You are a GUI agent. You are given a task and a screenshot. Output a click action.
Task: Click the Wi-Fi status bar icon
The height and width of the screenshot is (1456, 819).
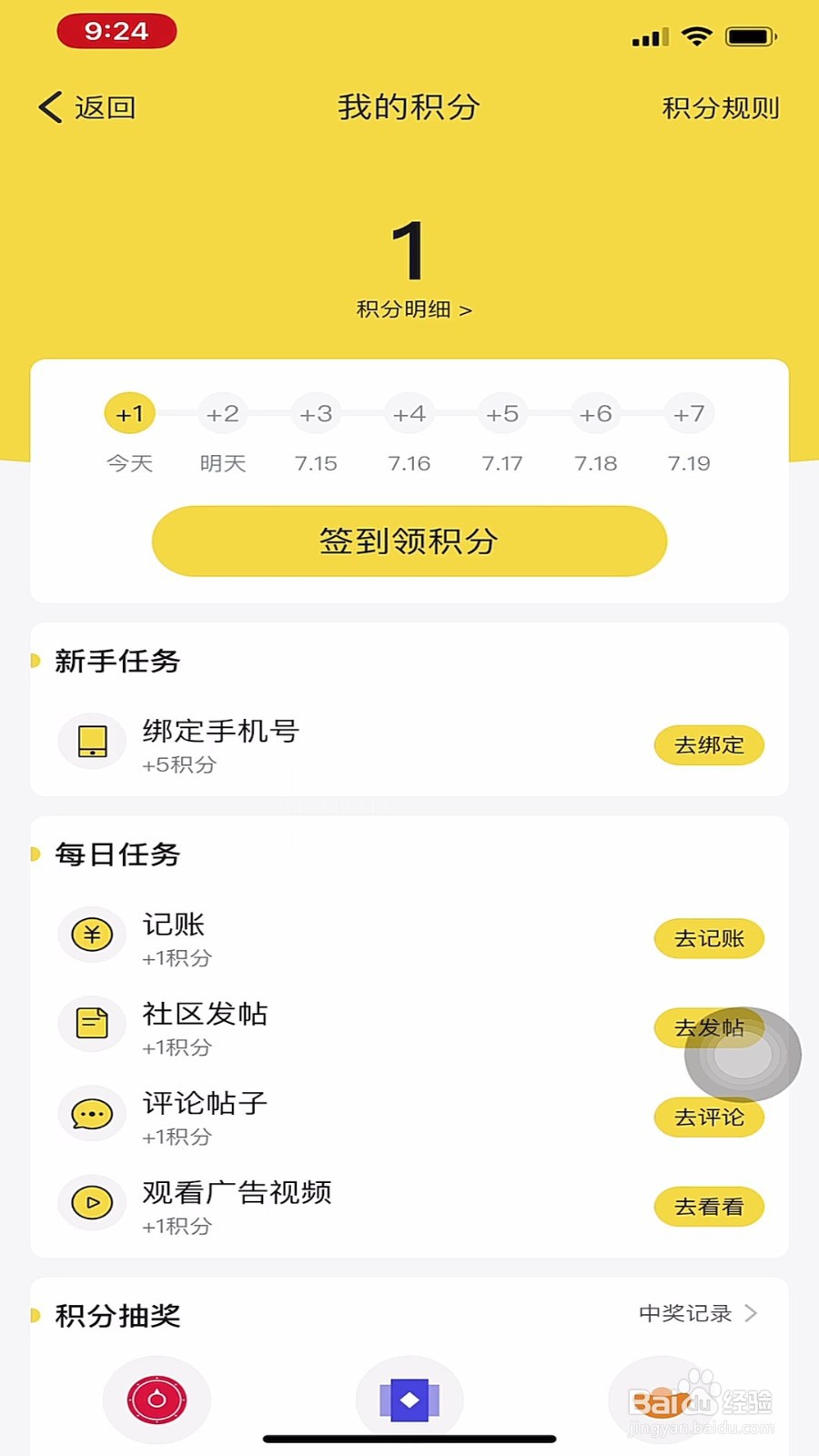pos(695,35)
